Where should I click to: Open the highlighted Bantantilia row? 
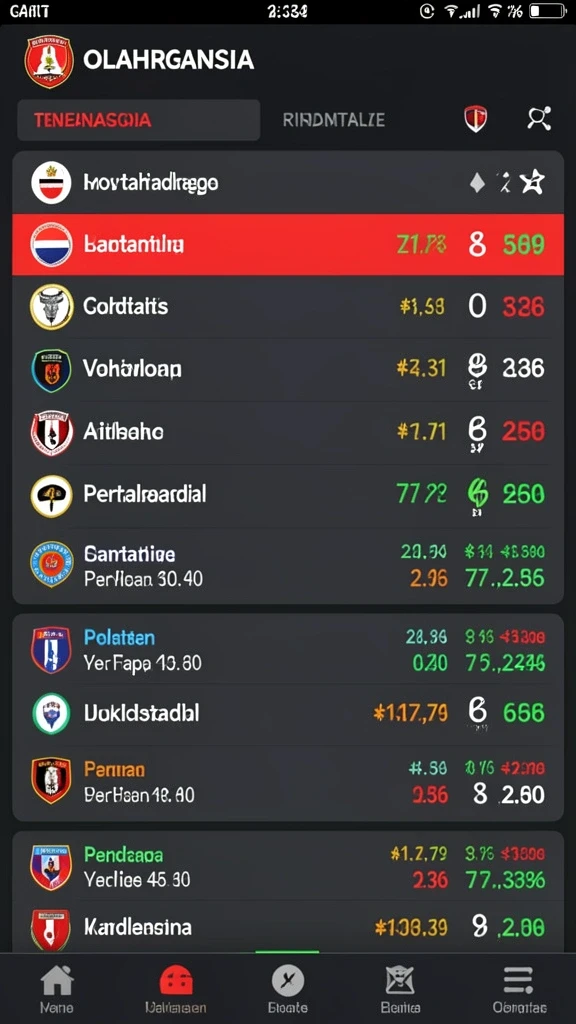pos(288,245)
